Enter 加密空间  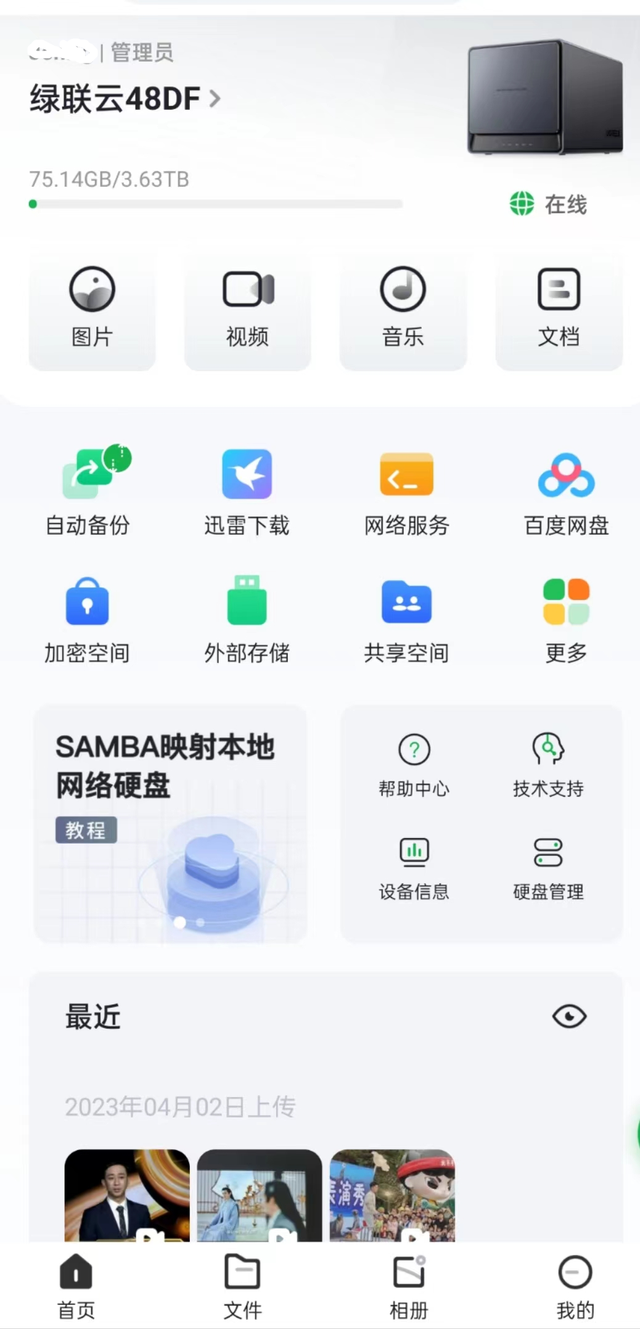pos(87,620)
